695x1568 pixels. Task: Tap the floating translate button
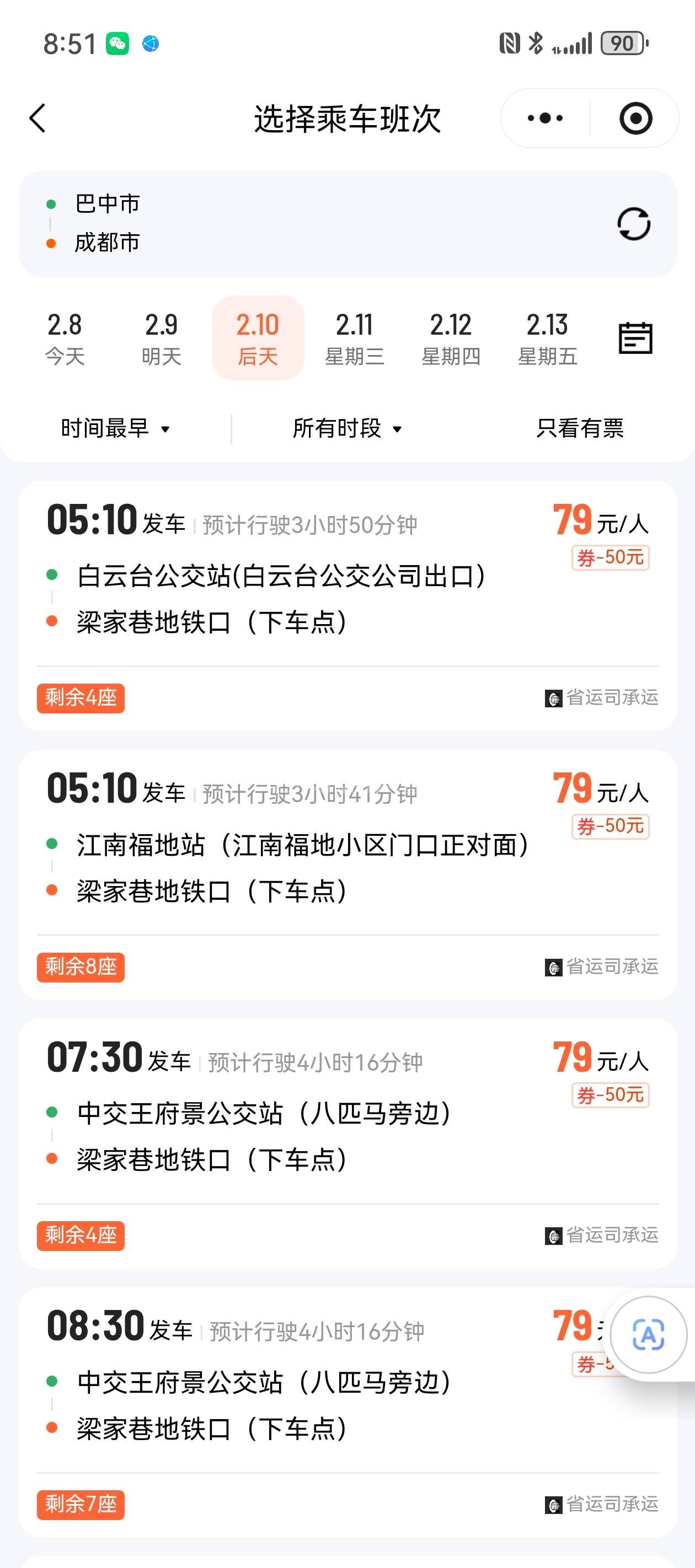(648, 1335)
